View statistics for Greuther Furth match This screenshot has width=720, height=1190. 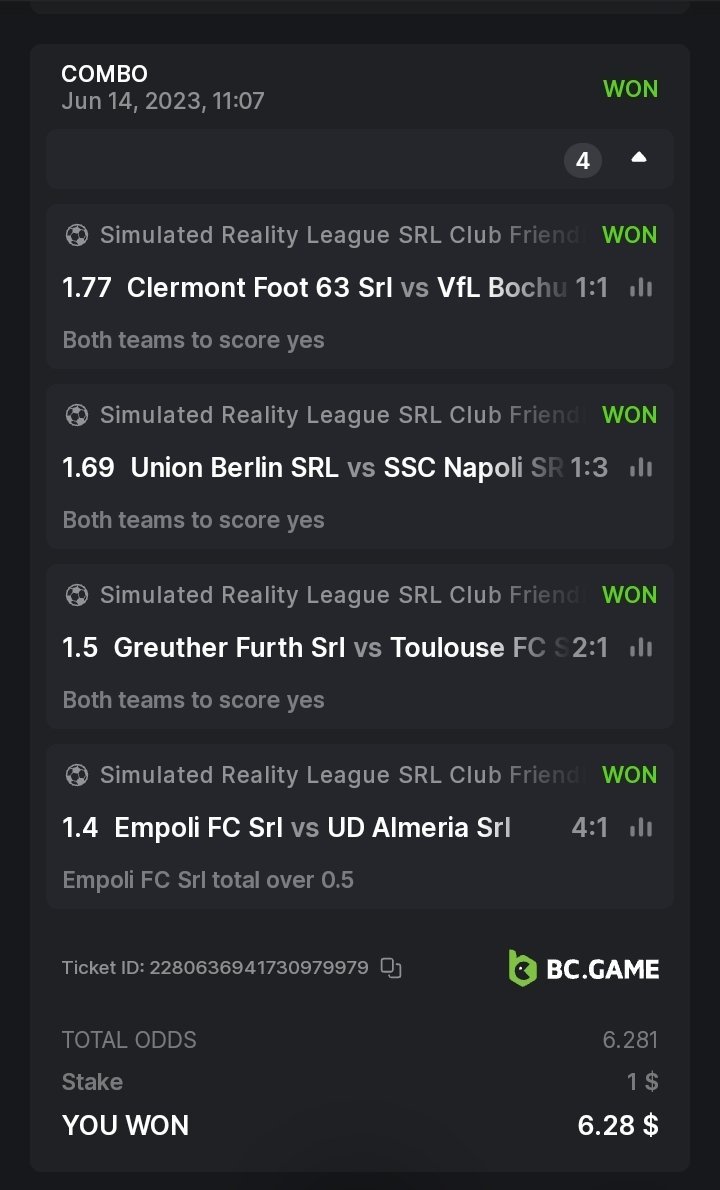tap(641, 648)
